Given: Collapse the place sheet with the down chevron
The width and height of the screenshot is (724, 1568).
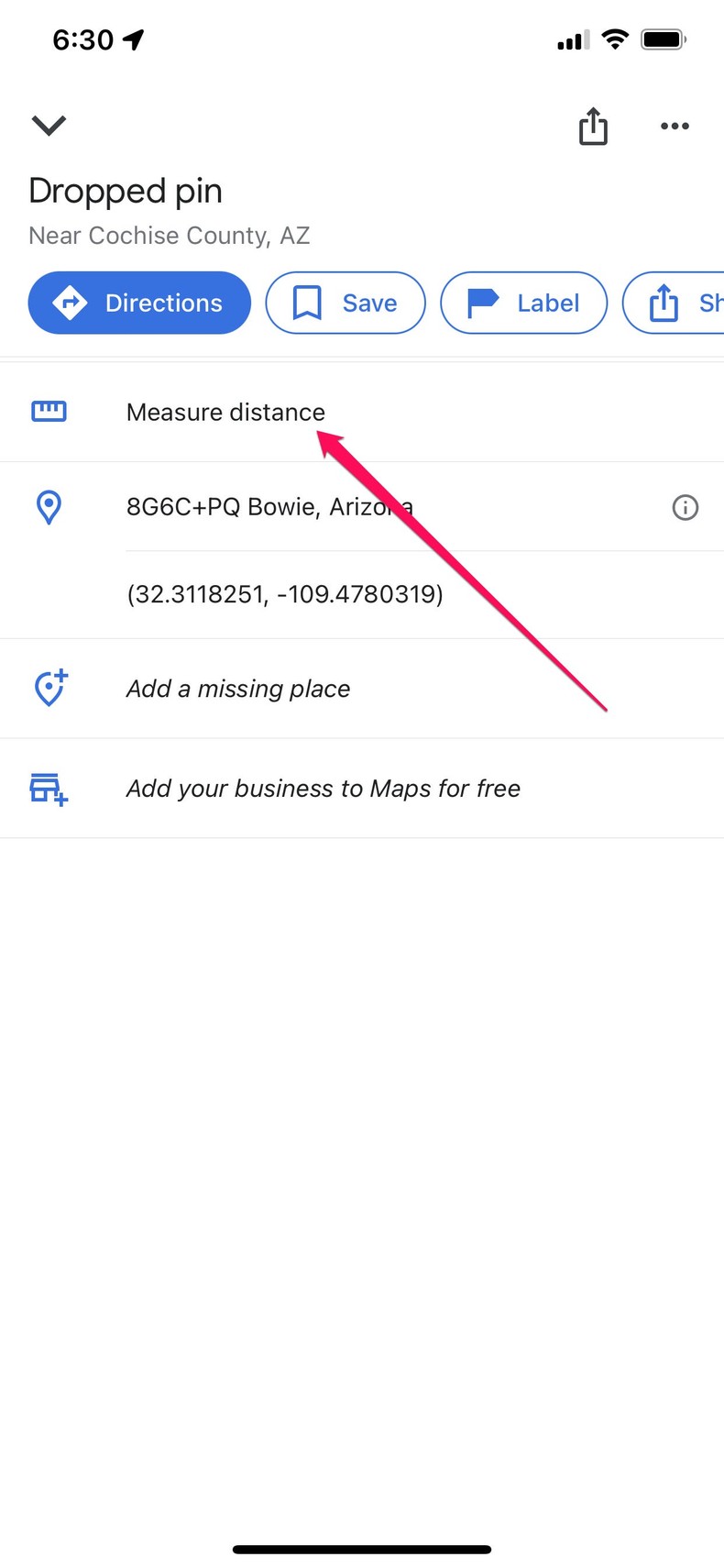Looking at the screenshot, I should click(x=49, y=125).
